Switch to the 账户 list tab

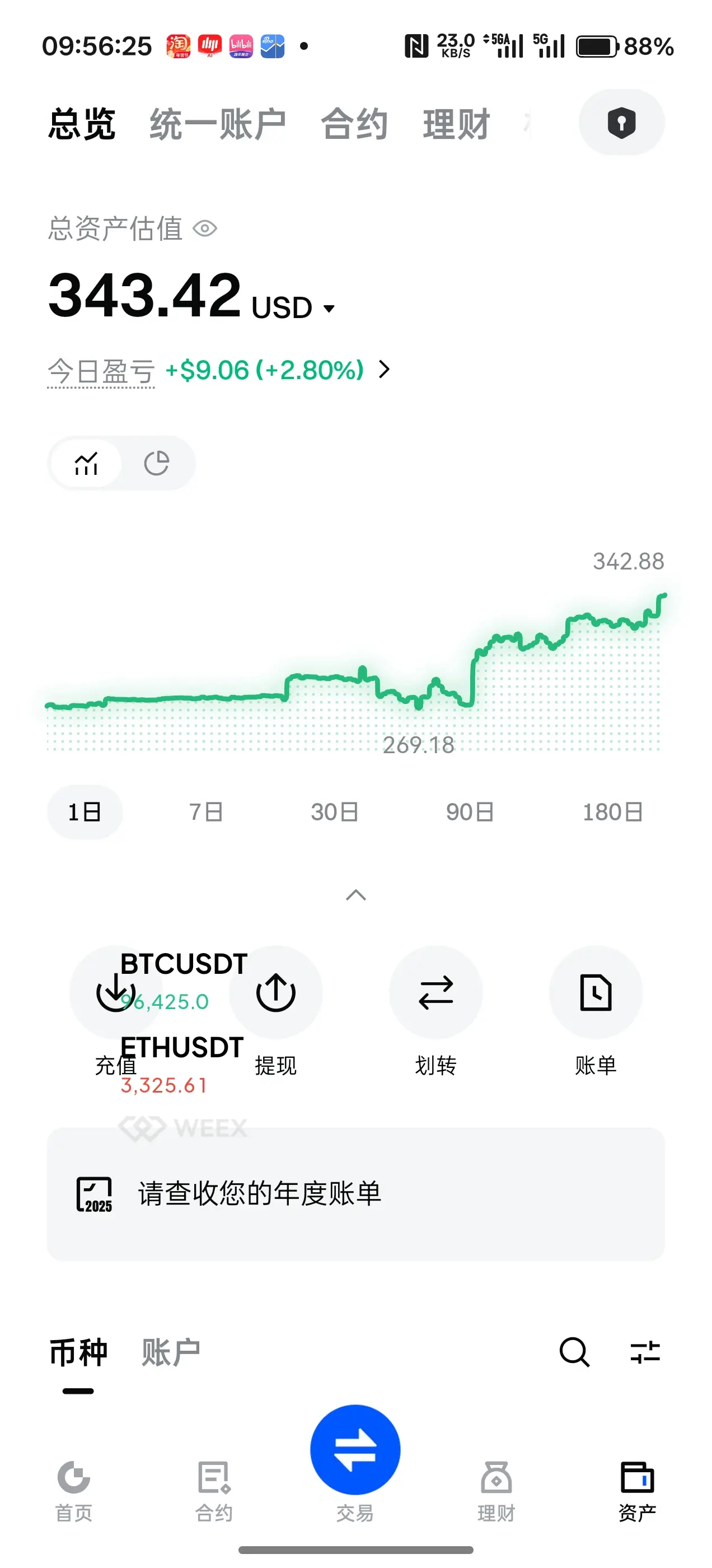[x=170, y=1352]
